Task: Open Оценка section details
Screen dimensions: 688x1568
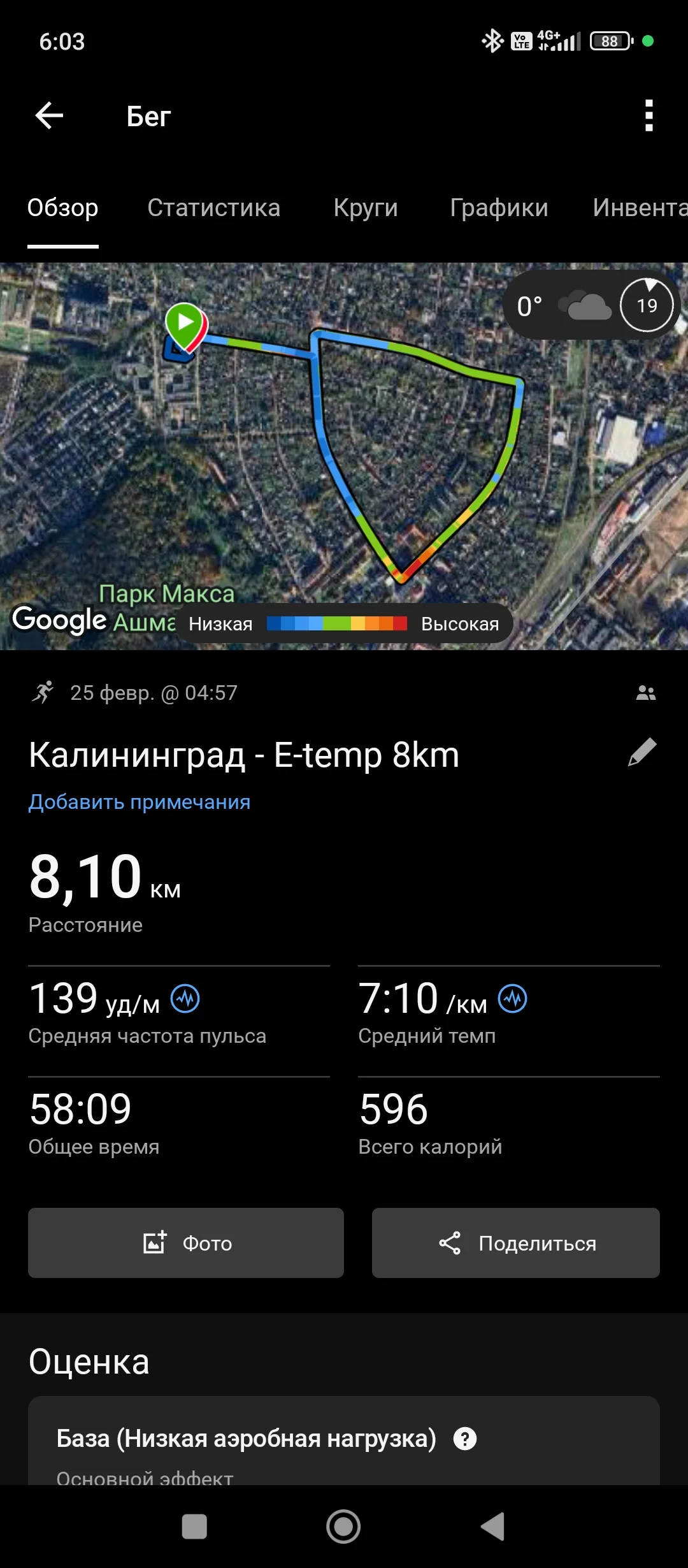Action: (x=89, y=1361)
